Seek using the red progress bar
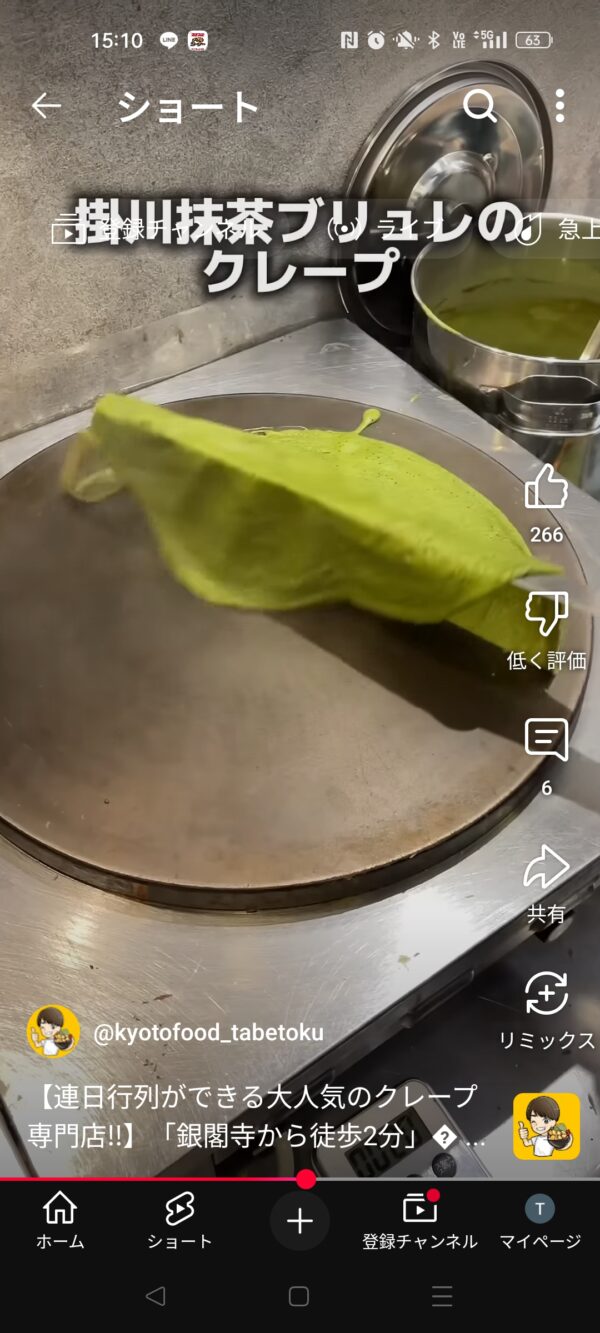The width and height of the screenshot is (600, 1333). coord(306,1179)
